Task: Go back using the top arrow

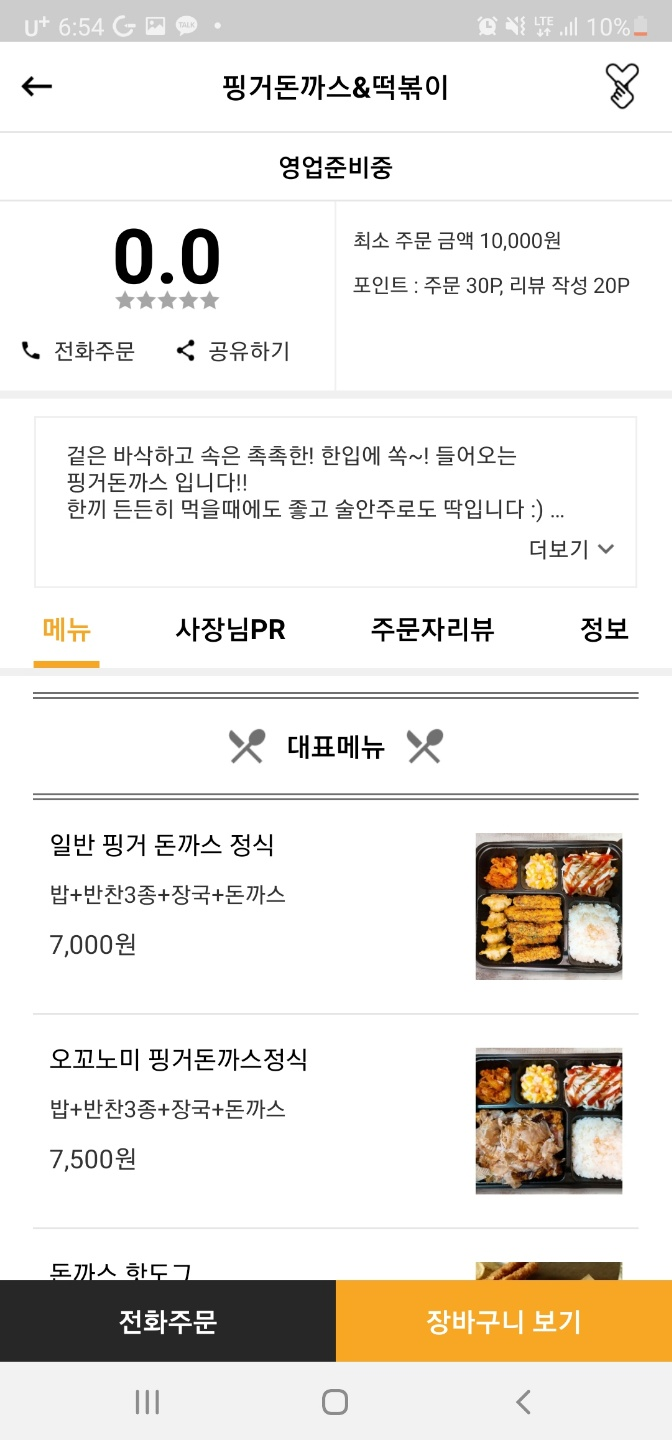Action: coord(37,87)
